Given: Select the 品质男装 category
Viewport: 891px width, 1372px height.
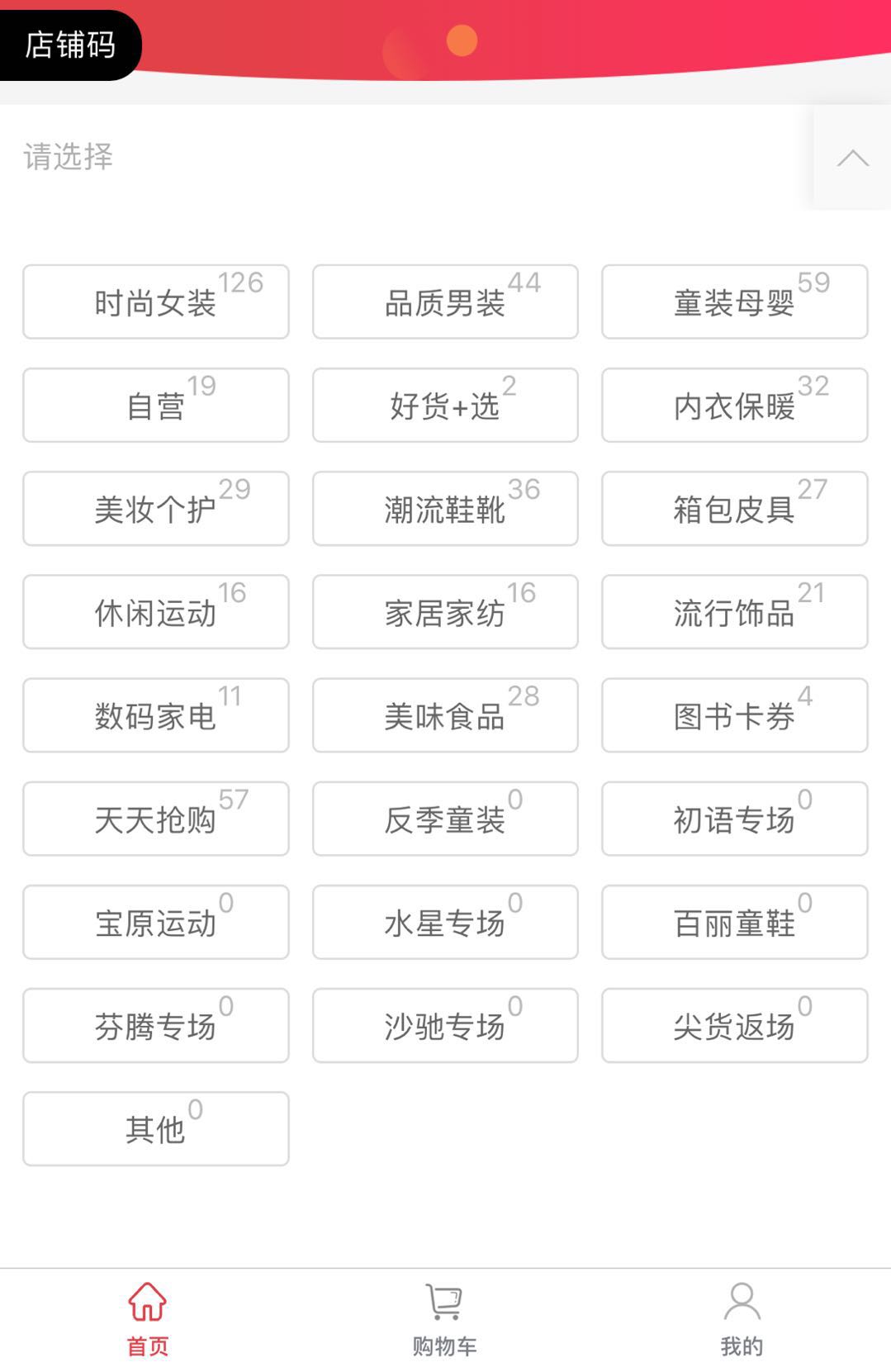Looking at the screenshot, I should coord(444,302).
